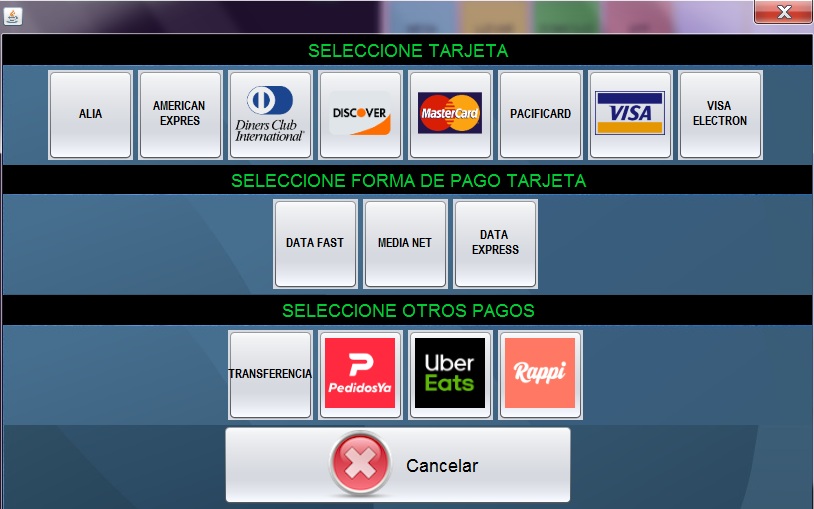The image size is (814, 509).
Task: Choose MasterCard as card type
Action: (x=450, y=114)
